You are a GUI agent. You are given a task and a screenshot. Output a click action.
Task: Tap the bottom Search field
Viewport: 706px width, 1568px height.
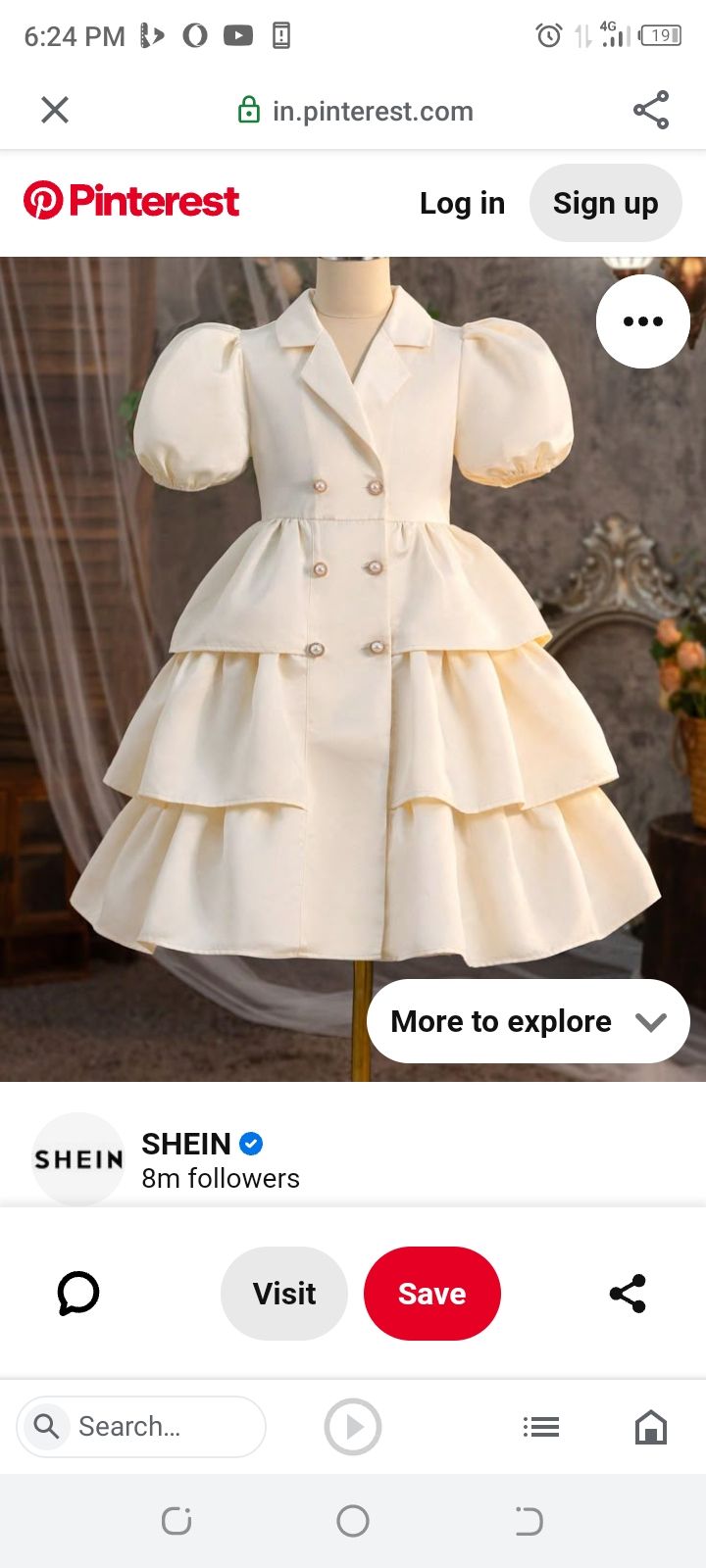click(x=141, y=1427)
